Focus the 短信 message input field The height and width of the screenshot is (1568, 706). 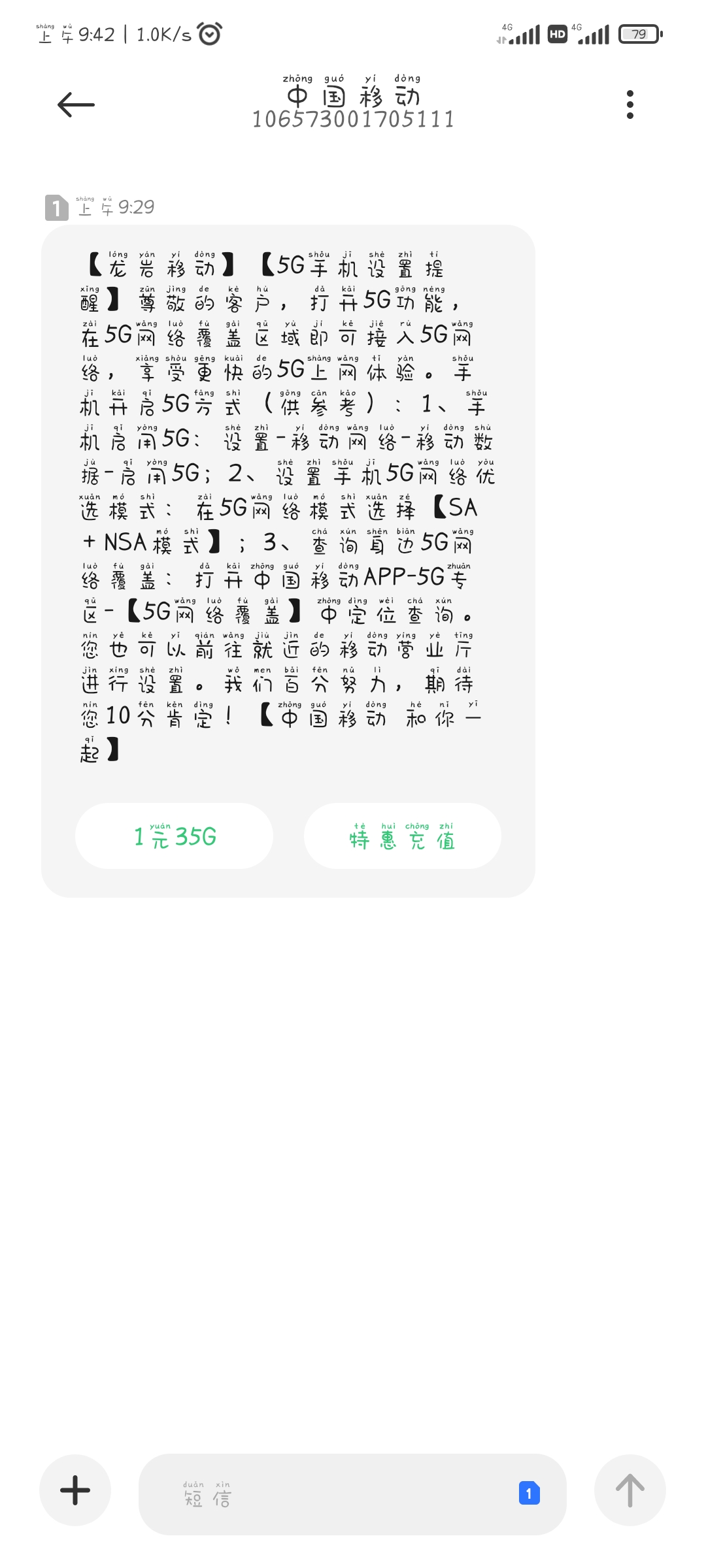pyautogui.click(x=327, y=1494)
